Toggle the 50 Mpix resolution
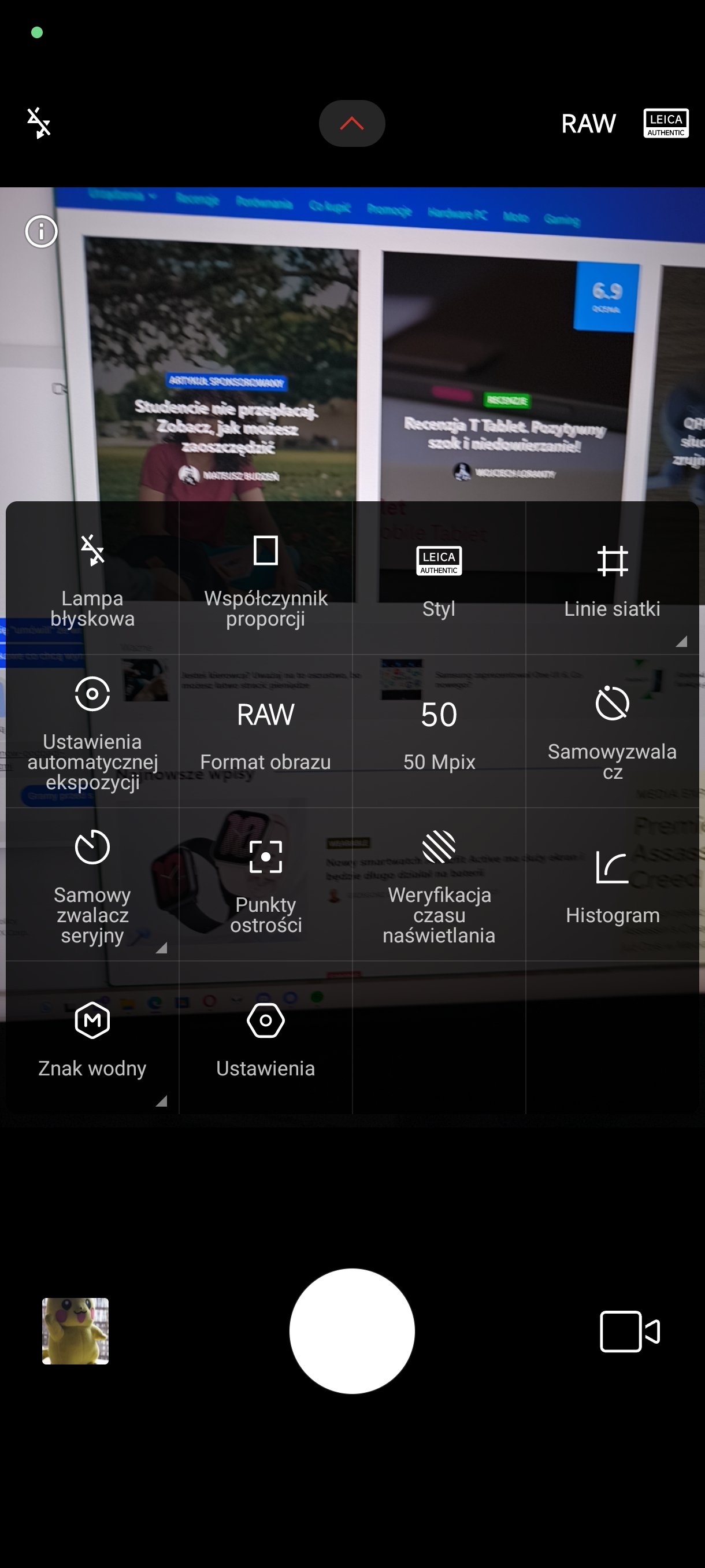705x1568 pixels. point(439,731)
